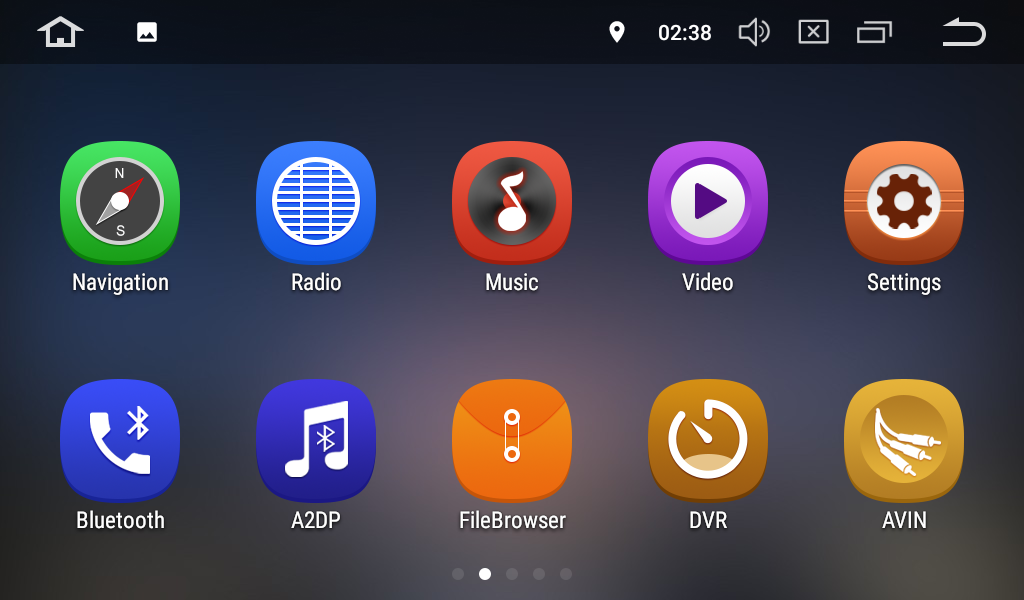Image resolution: width=1024 pixels, height=600 pixels.
Task: Tap the back arrow in the top bar
Action: [964, 32]
